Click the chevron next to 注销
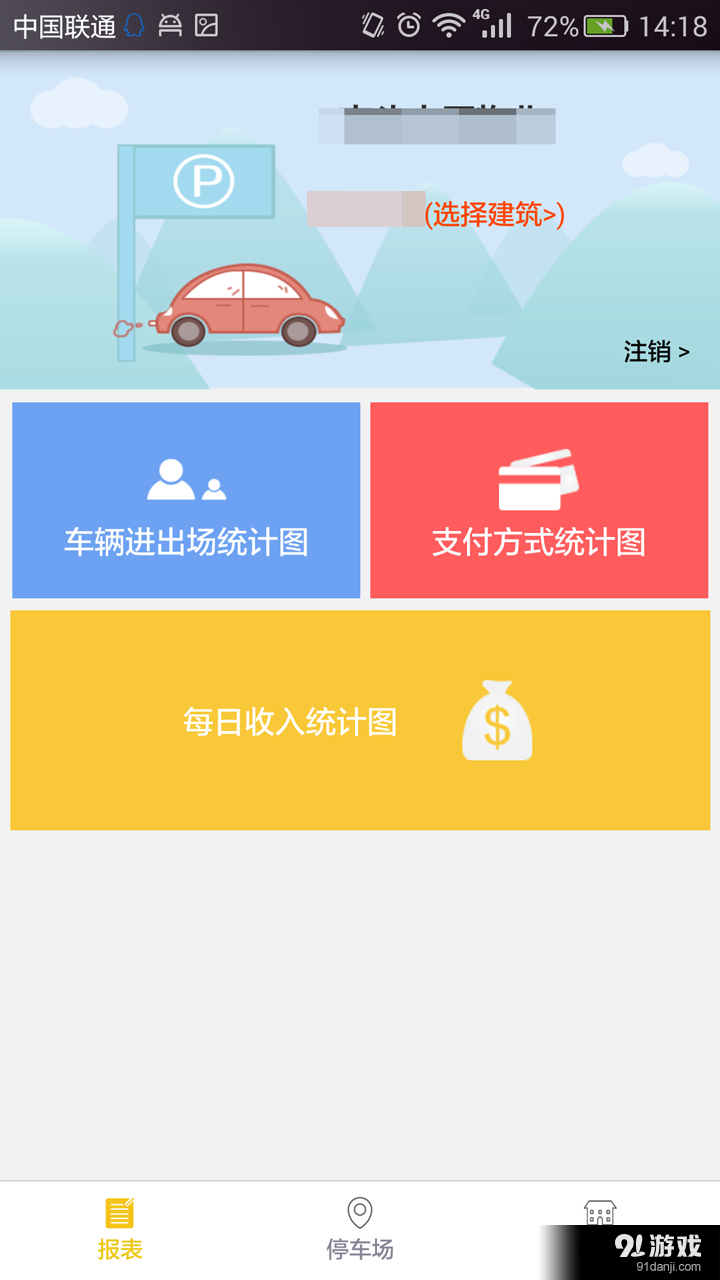Screen dimensions: 720x1280 (683, 352)
